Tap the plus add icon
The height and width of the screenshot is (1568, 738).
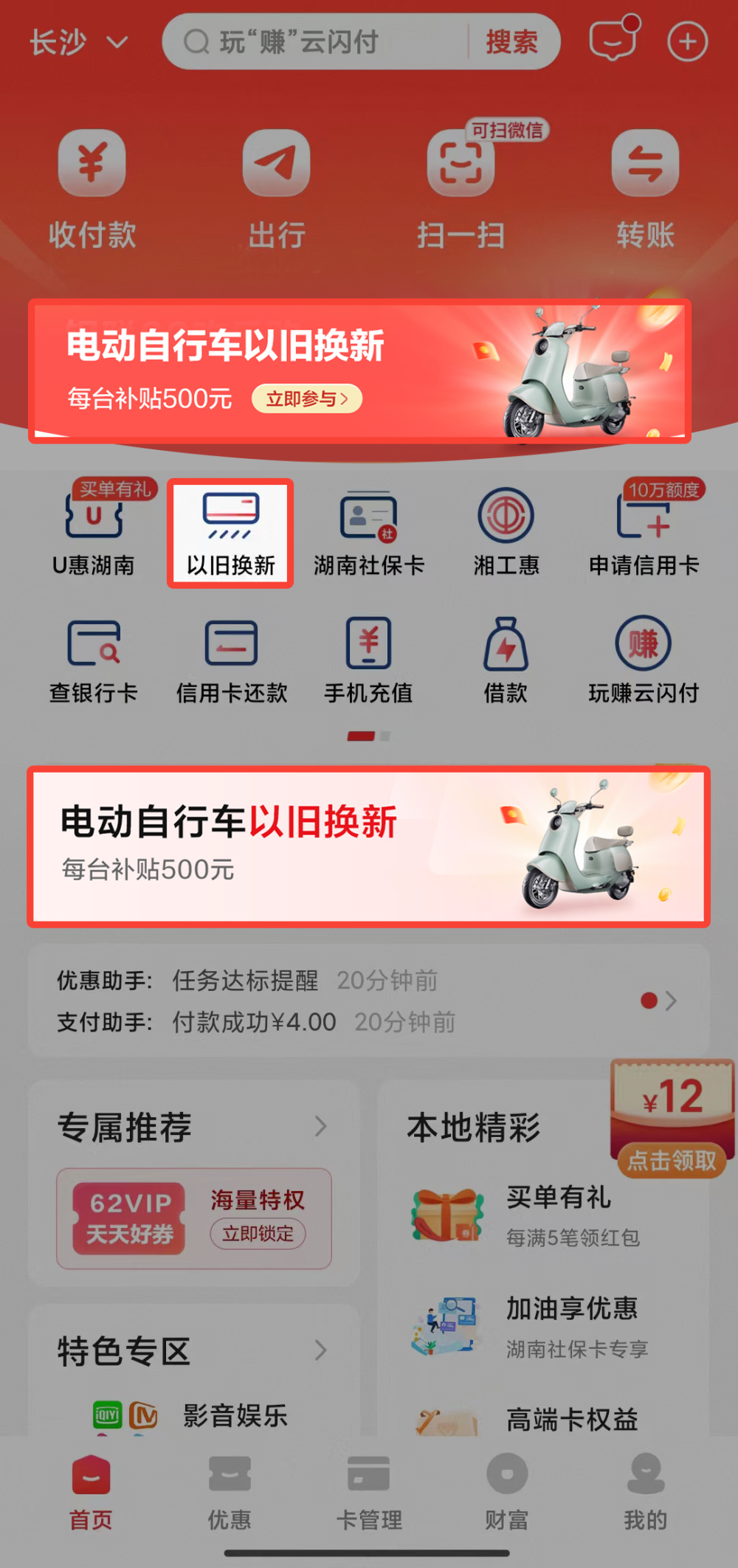[687, 42]
